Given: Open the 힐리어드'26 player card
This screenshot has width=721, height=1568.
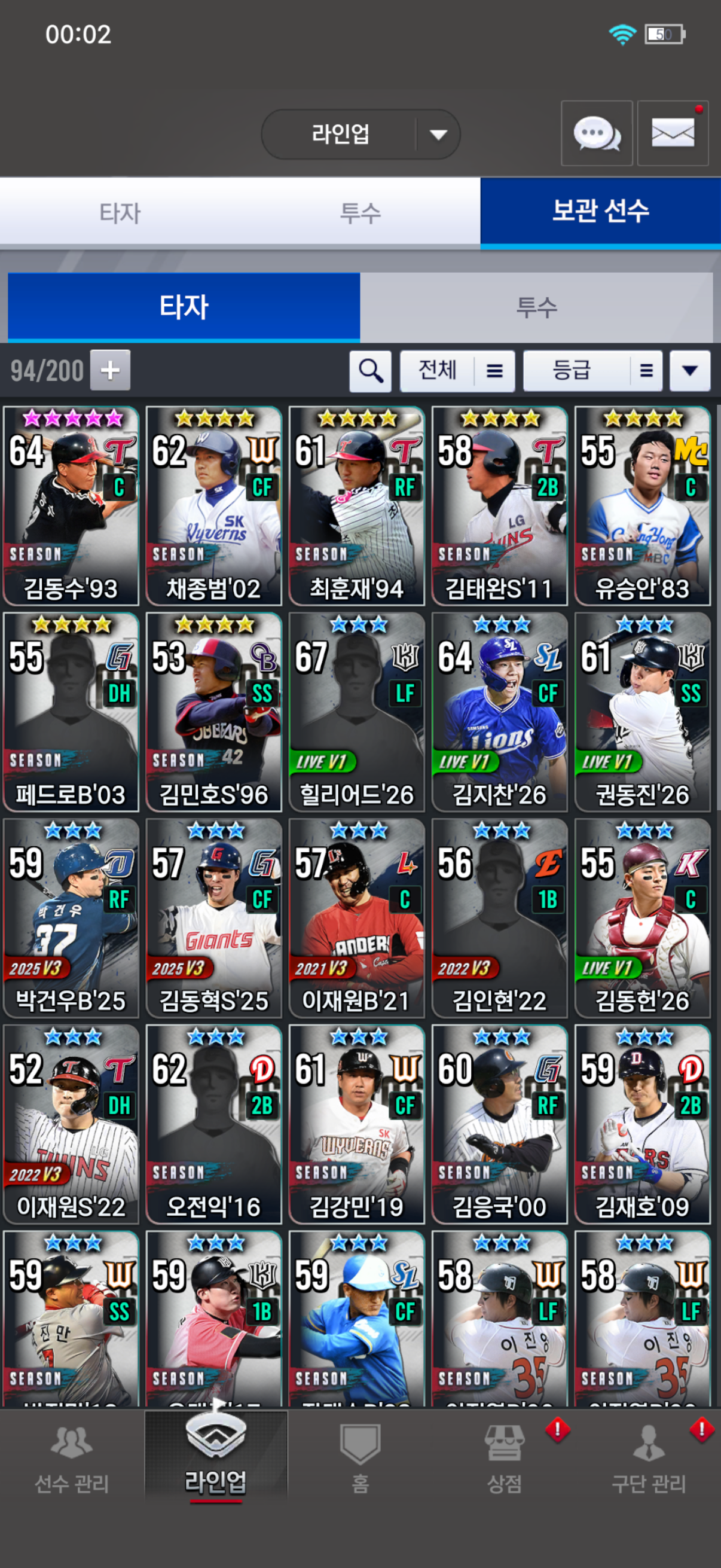Looking at the screenshot, I should (356, 712).
